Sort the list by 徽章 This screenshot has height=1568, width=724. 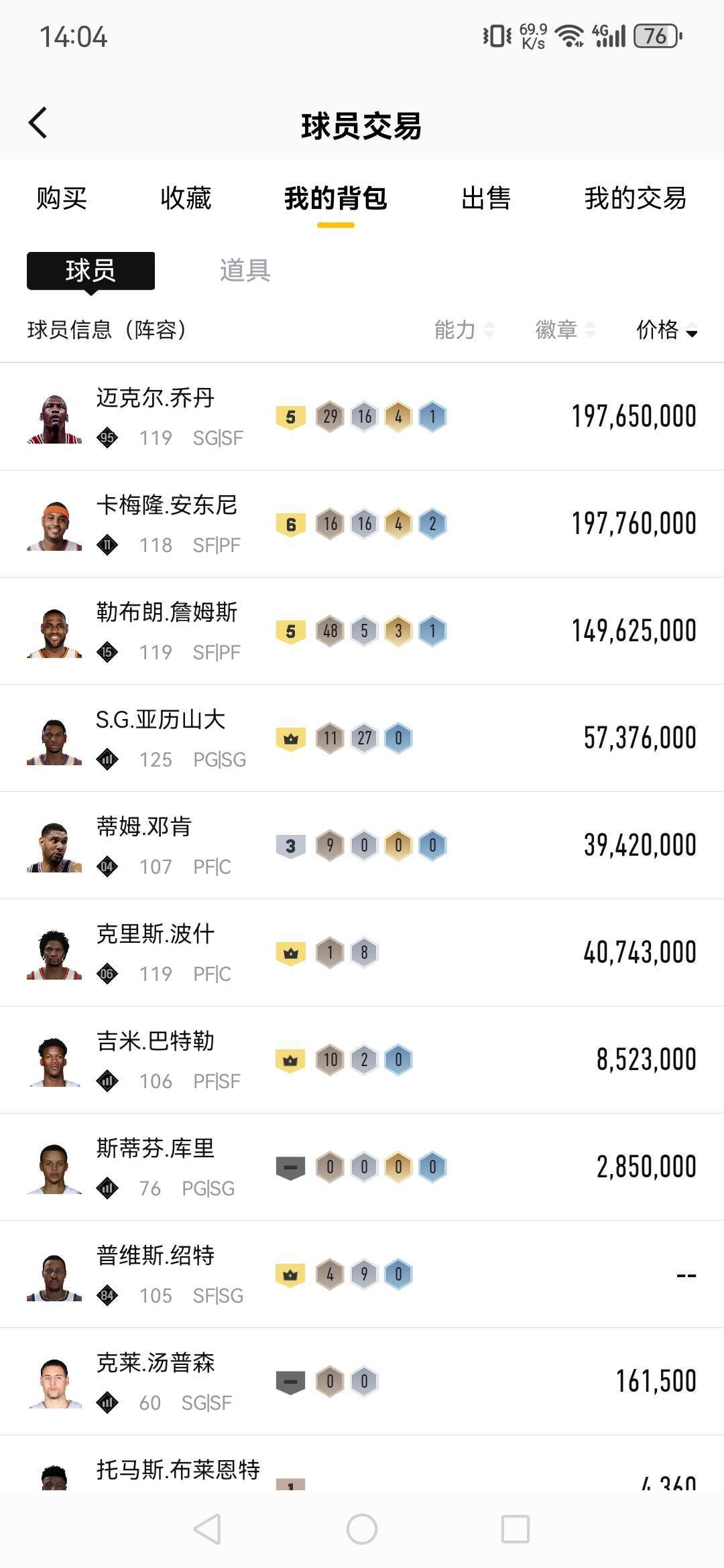point(564,330)
